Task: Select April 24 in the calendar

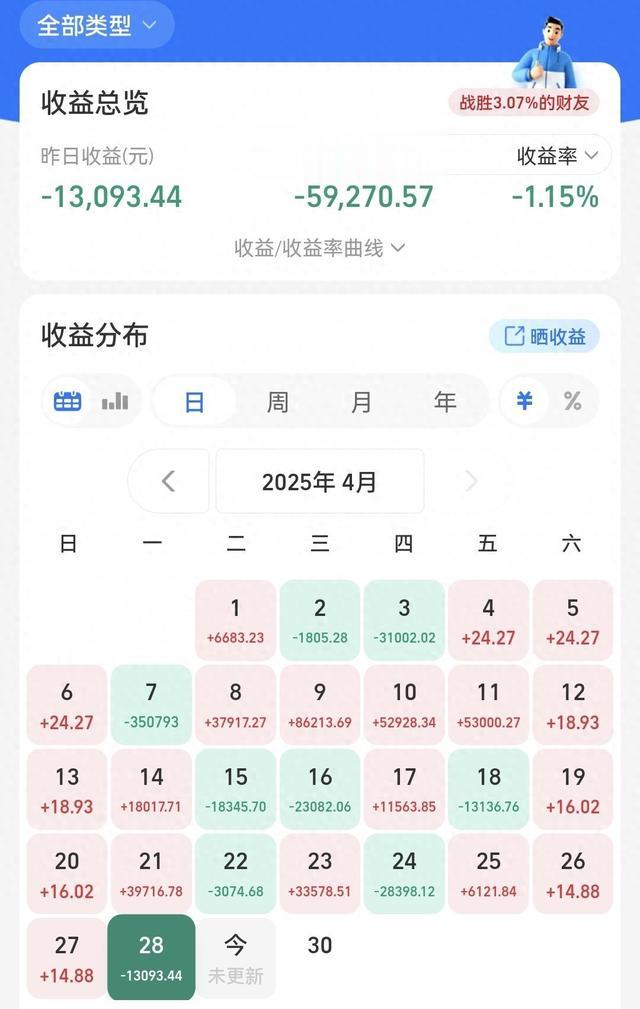Action: [404, 874]
